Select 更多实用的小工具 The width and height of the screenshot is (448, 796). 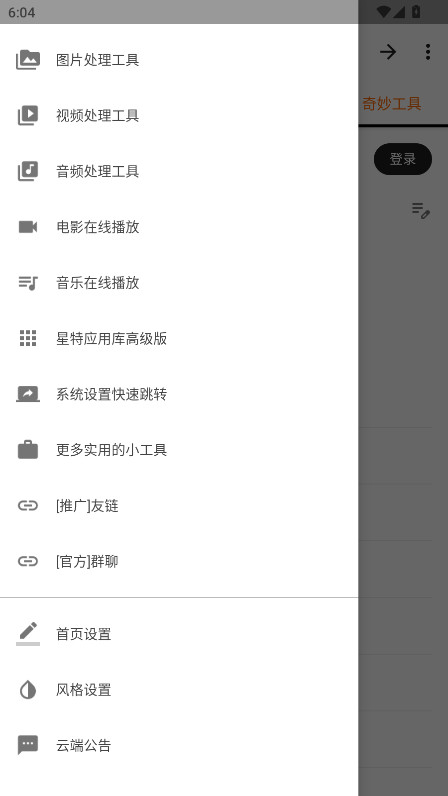point(179,450)
